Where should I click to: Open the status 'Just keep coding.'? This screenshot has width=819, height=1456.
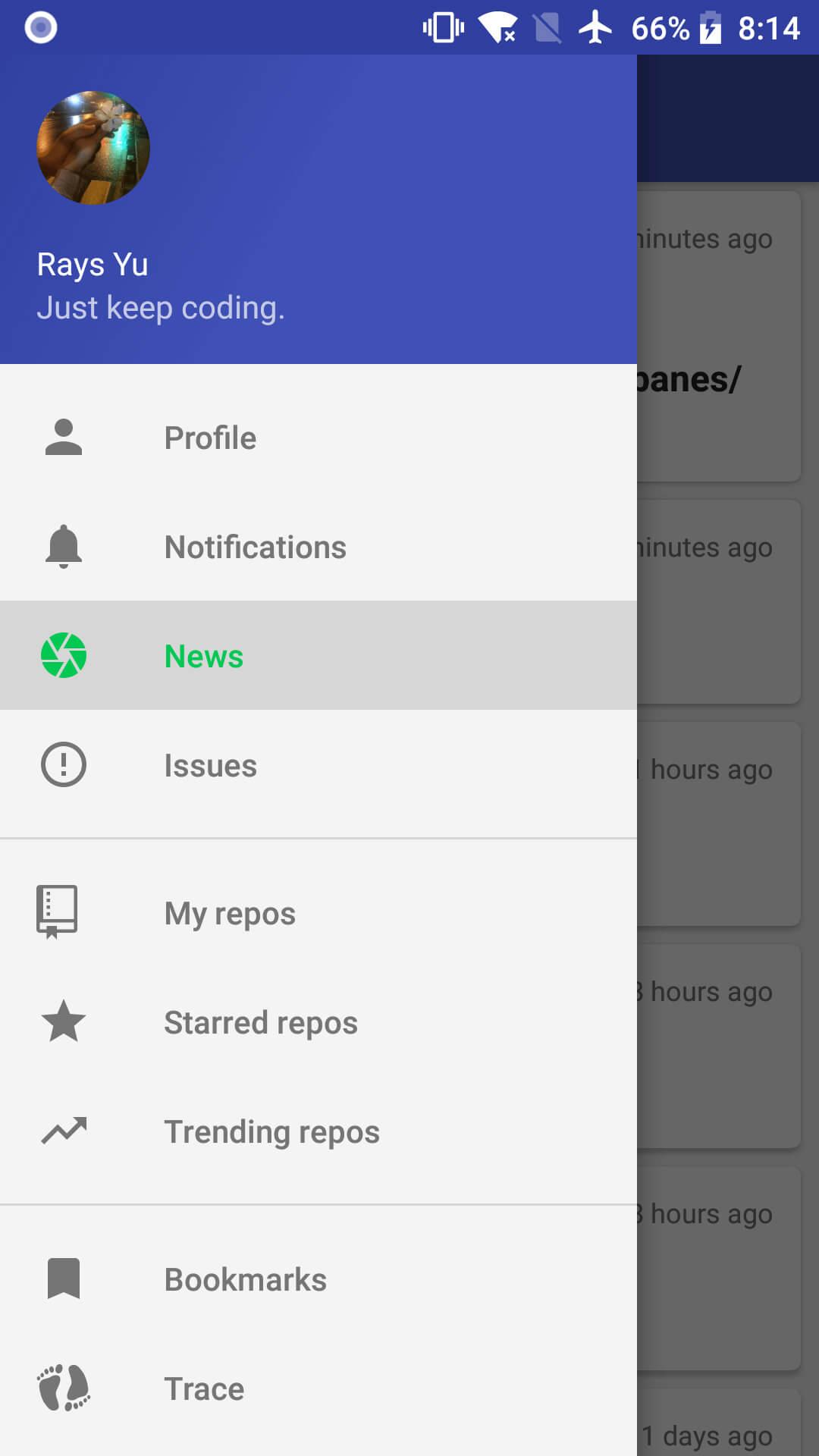click(x=162, y=307)
